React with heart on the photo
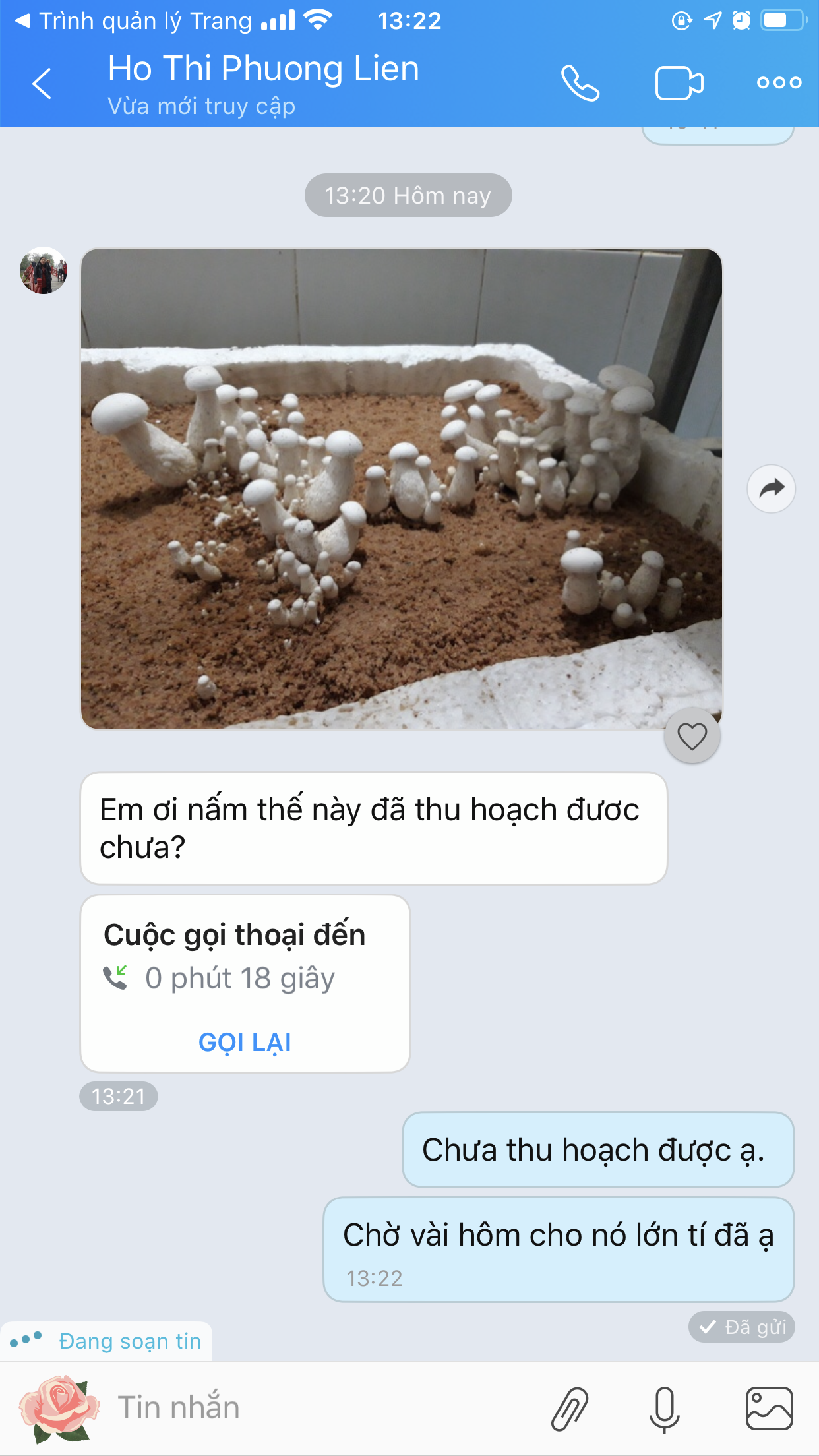819x1456 pixels. (692, 736)
